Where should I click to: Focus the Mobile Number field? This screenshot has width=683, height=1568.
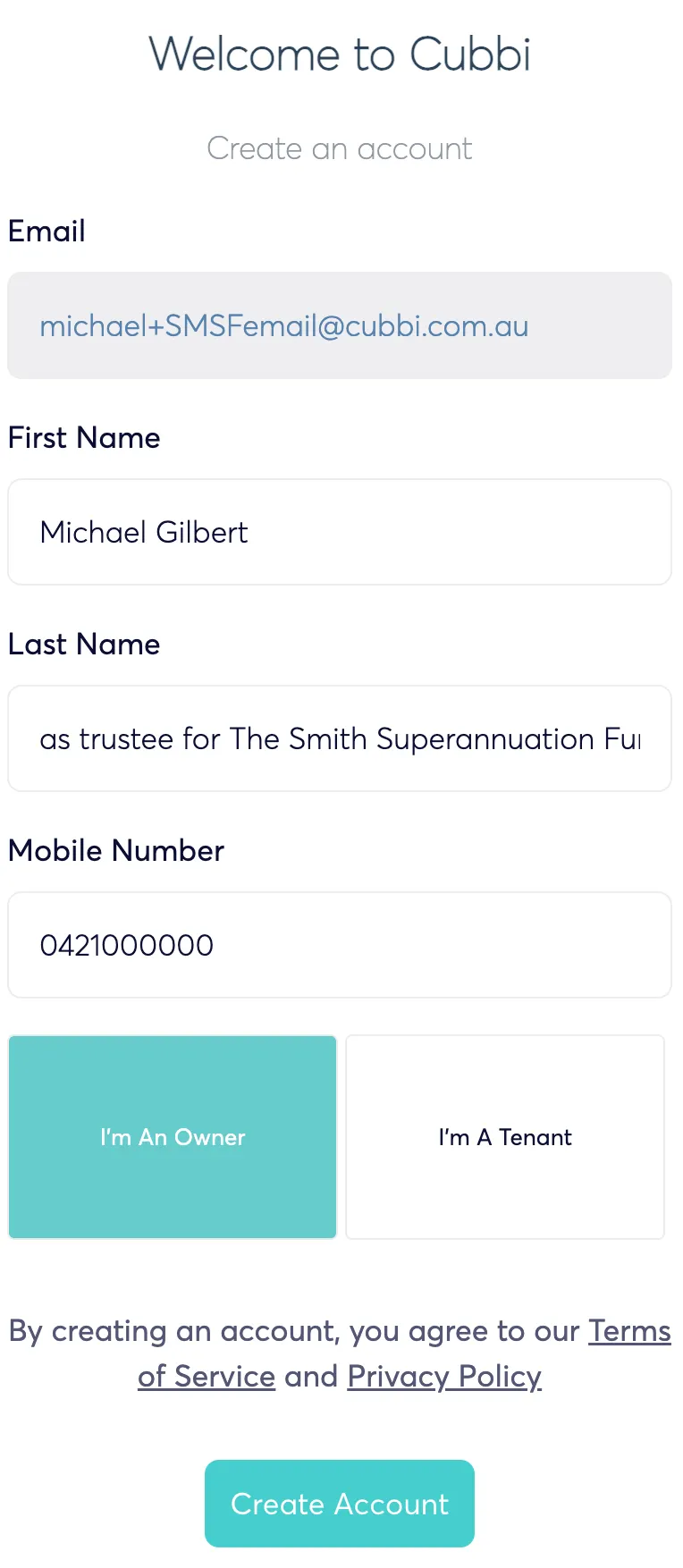[x=340, y=945]
